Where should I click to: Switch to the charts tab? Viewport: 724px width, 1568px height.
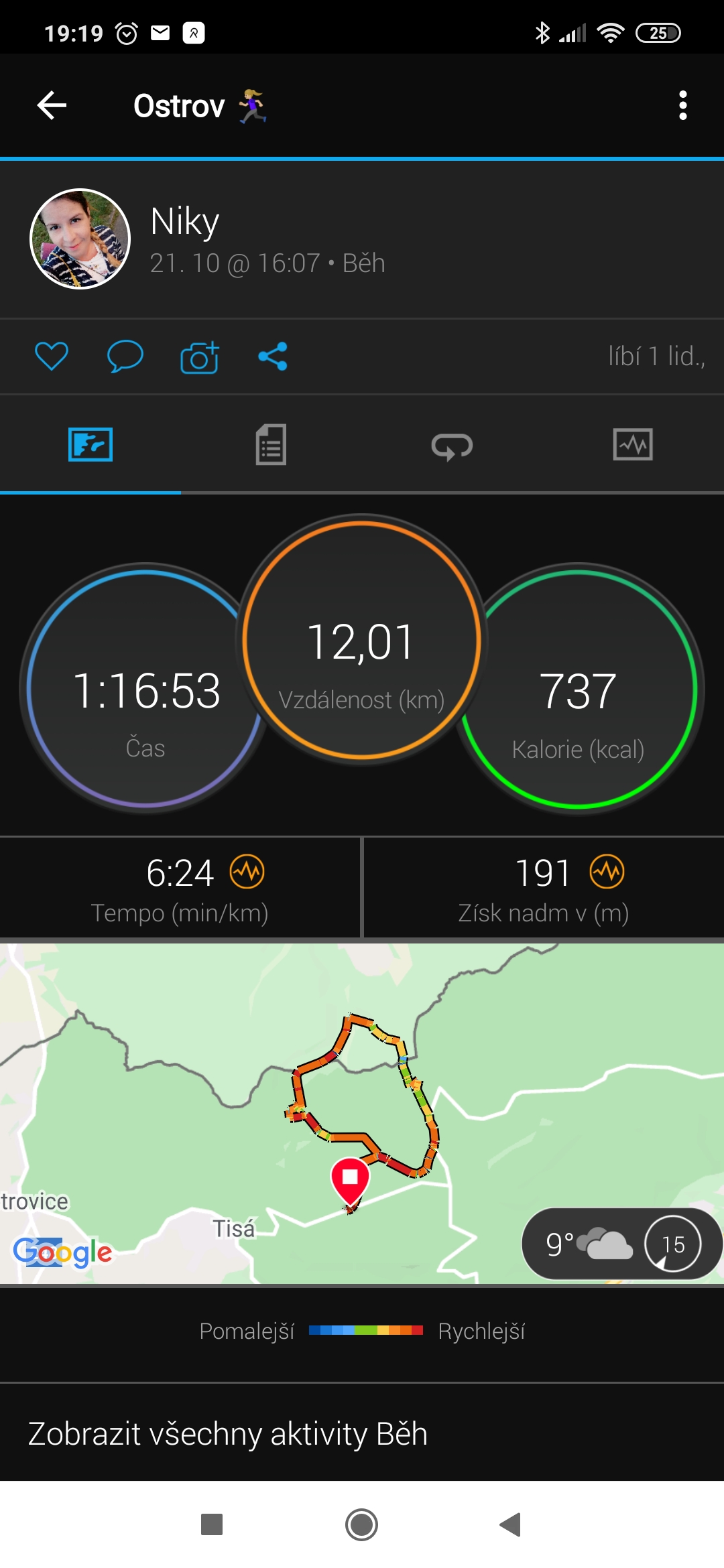click(633, 444)
